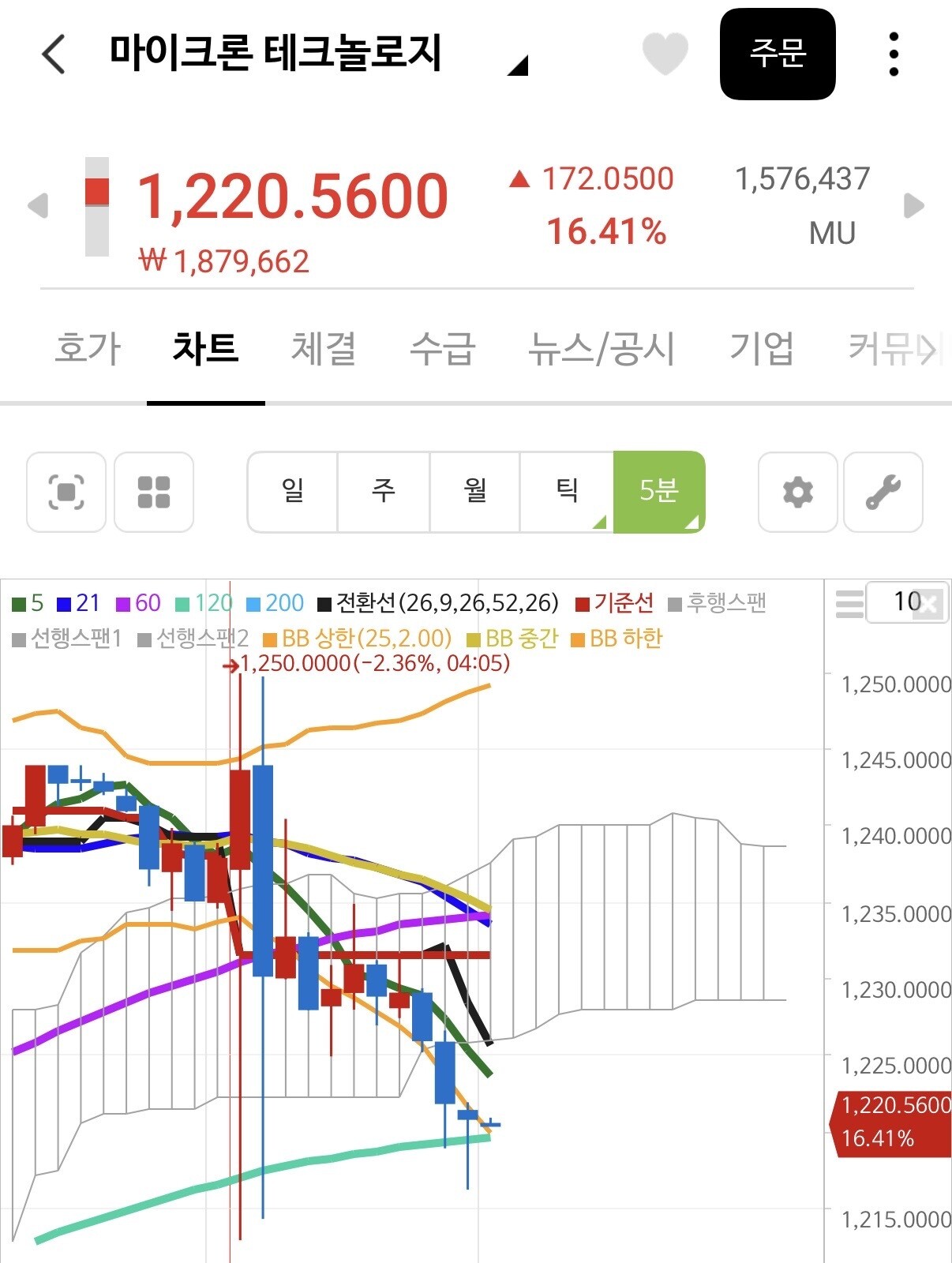Go back using the top-left arrow

pos(54,54)
